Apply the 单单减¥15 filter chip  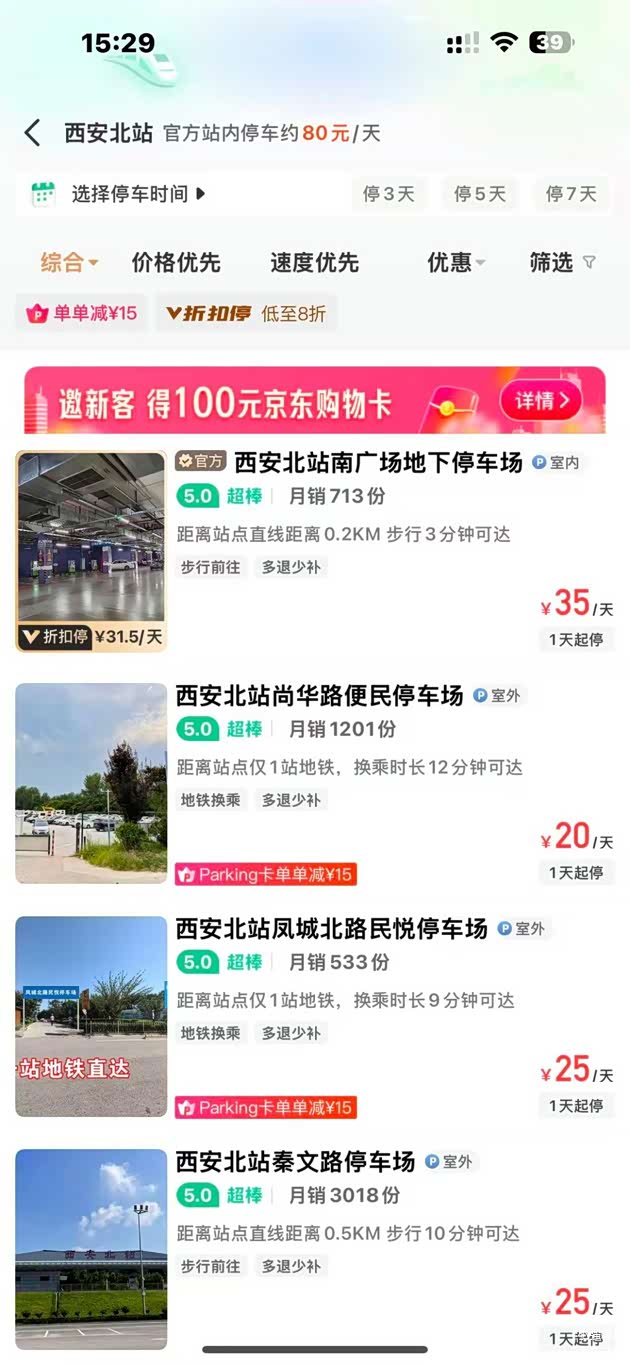point(83,313)
